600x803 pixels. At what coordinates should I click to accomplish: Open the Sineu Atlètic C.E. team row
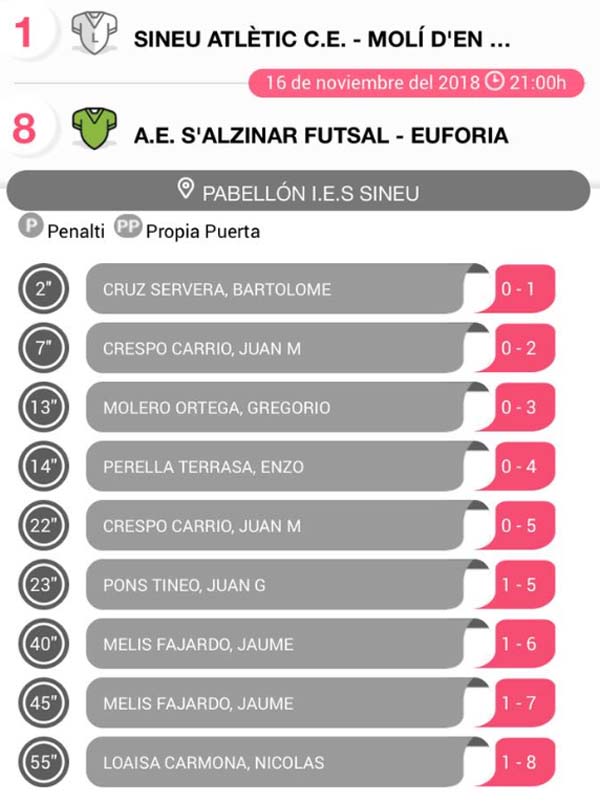coord(300,35)
